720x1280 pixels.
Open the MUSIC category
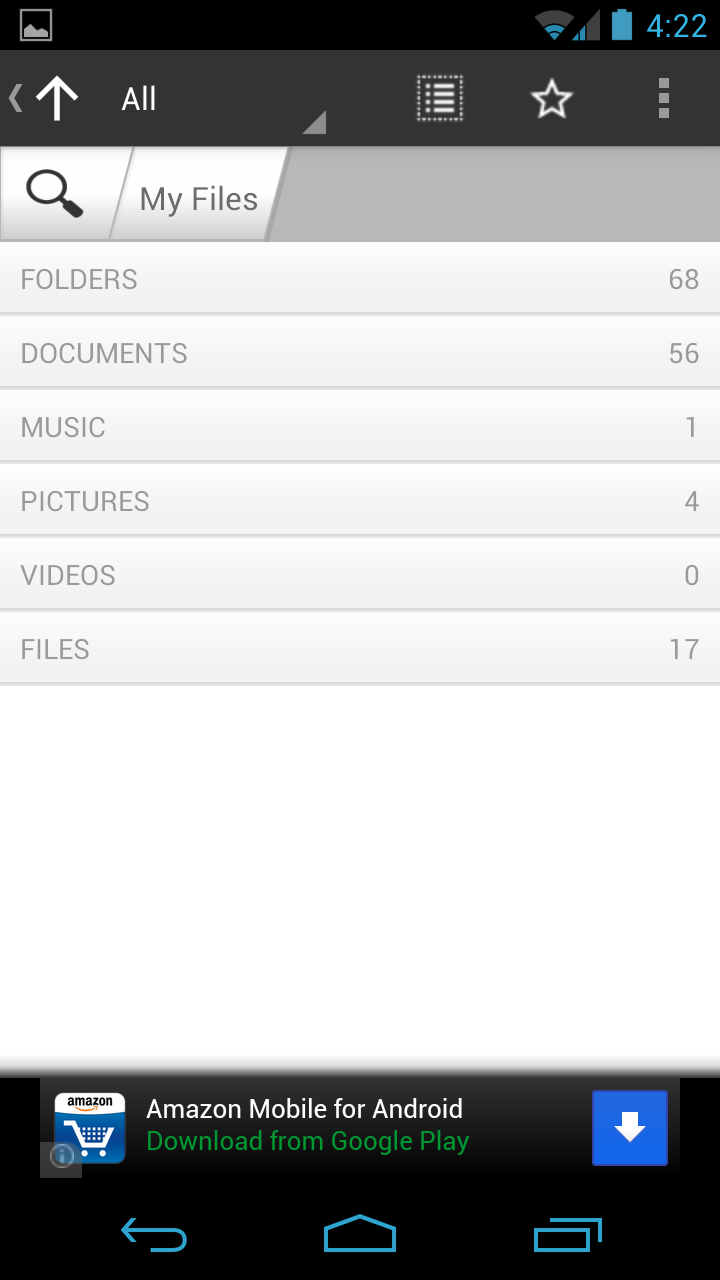click(360, 427)
